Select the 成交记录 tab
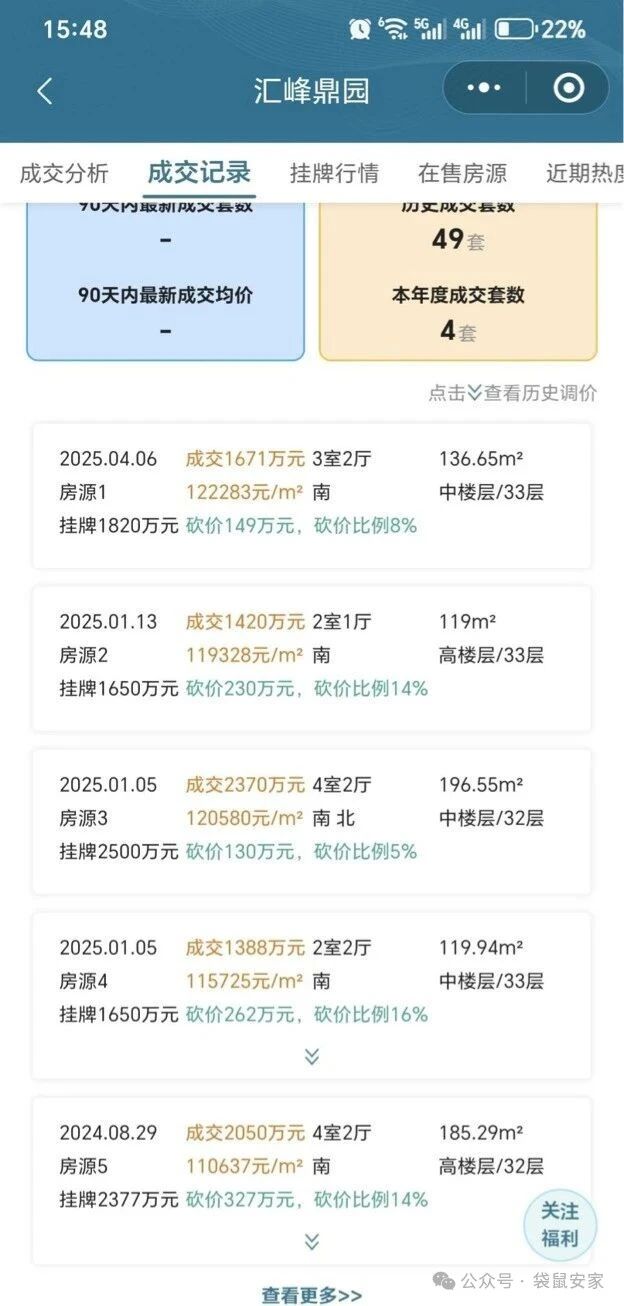Viewport: 624px width, 1306px height. (x=199, y=172)
